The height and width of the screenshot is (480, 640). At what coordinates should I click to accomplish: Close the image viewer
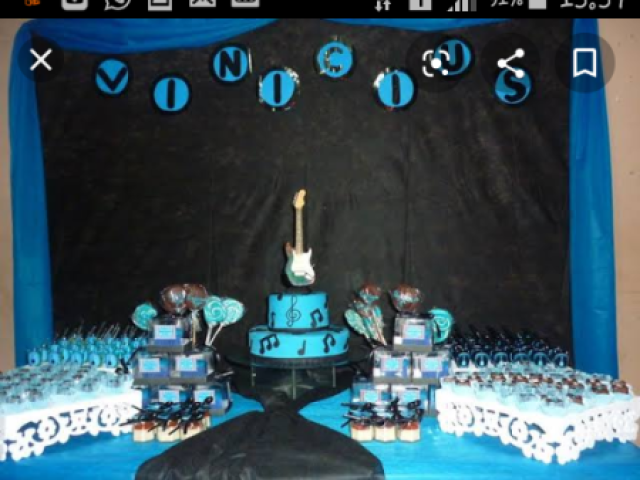pos(40,61)
